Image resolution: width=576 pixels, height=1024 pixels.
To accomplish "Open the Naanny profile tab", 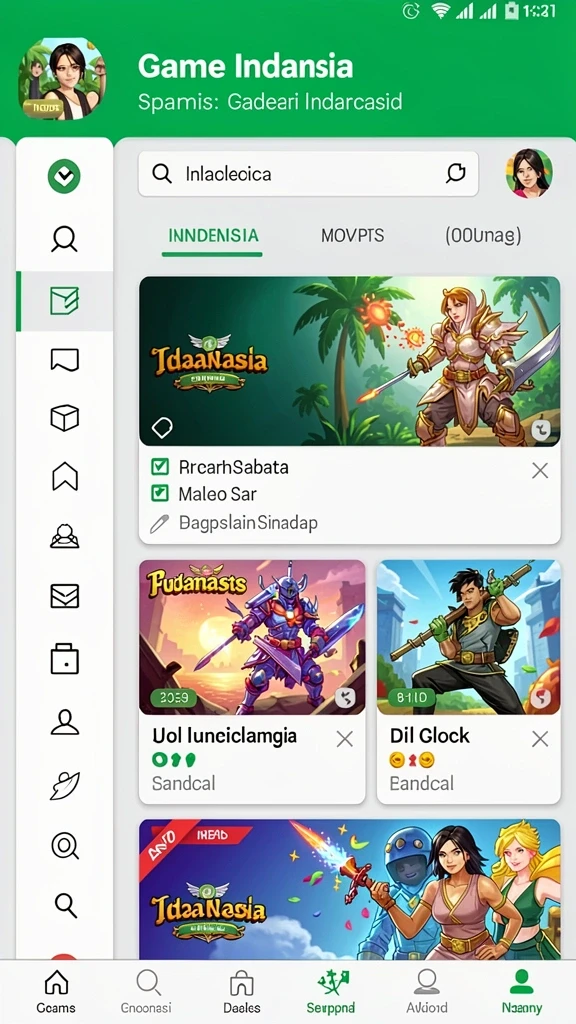I will [521, 991].
